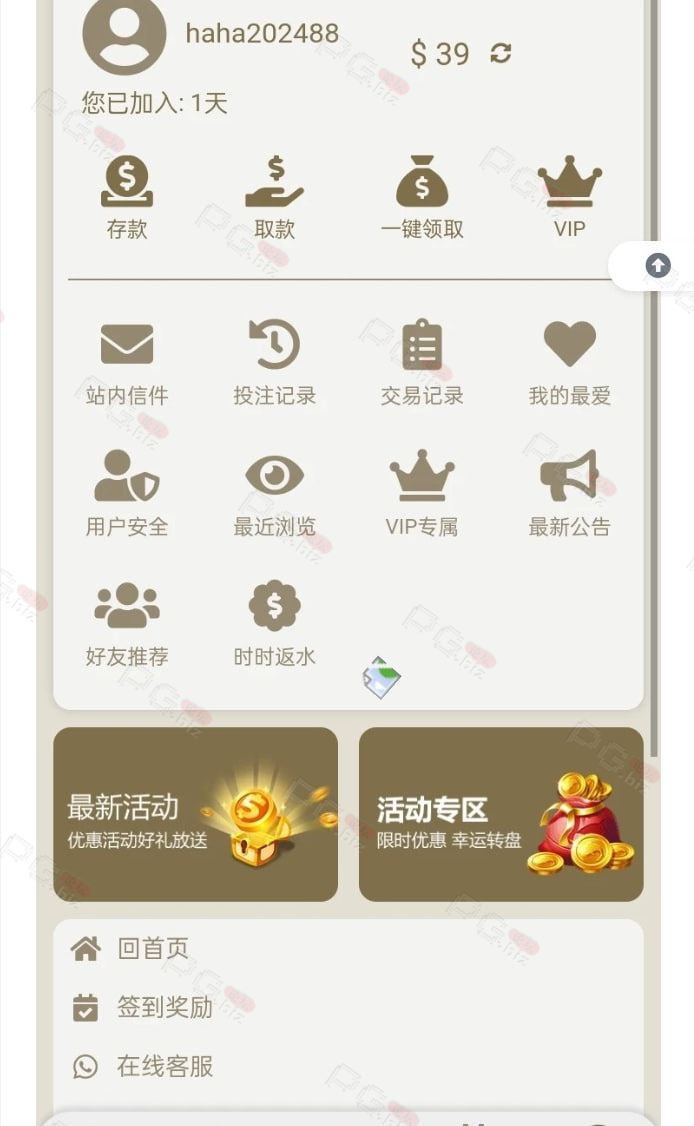Open 存款 deposit

(127, 197)
